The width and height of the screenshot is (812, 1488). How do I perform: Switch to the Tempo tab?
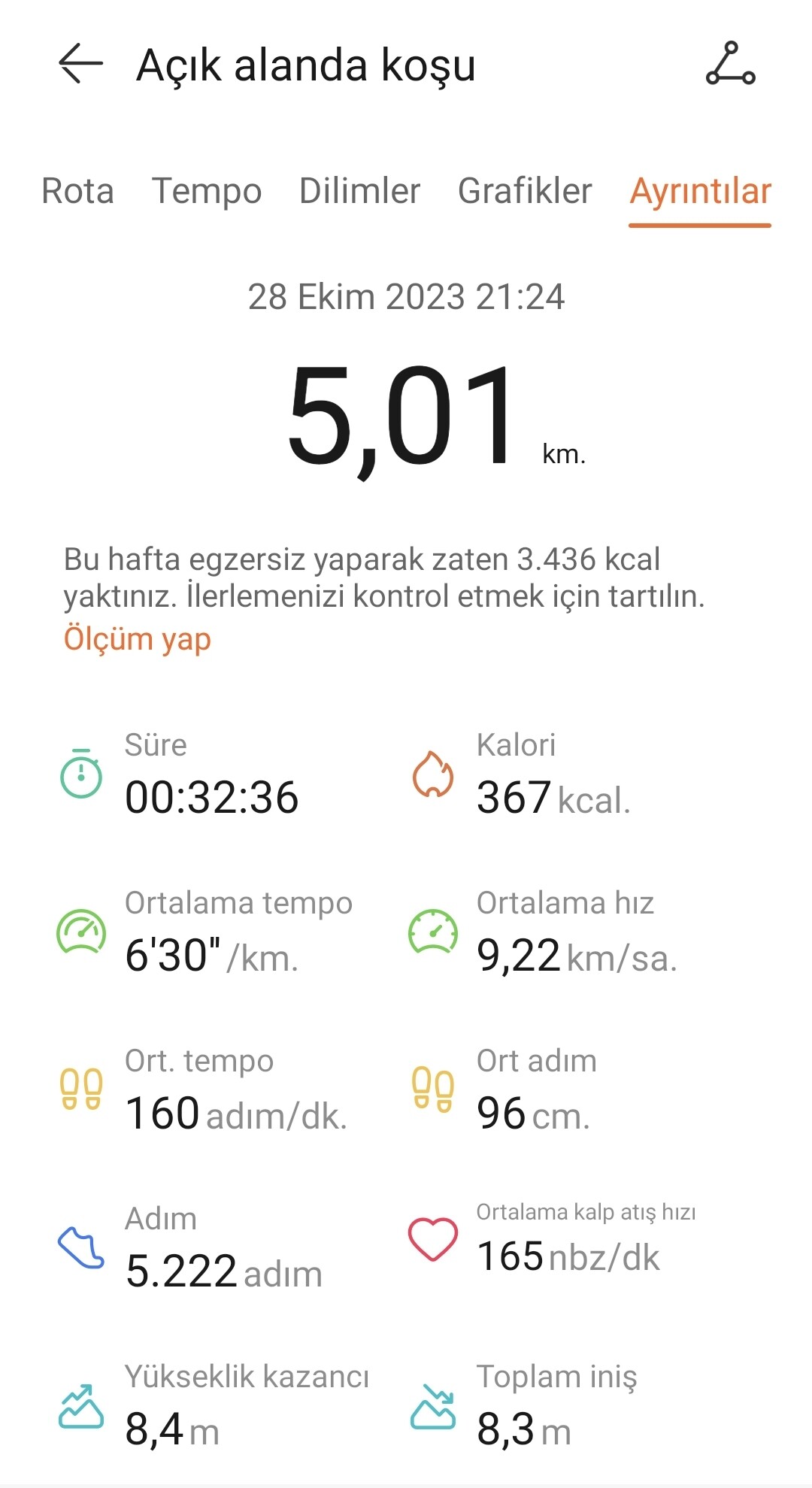[207, 191]
